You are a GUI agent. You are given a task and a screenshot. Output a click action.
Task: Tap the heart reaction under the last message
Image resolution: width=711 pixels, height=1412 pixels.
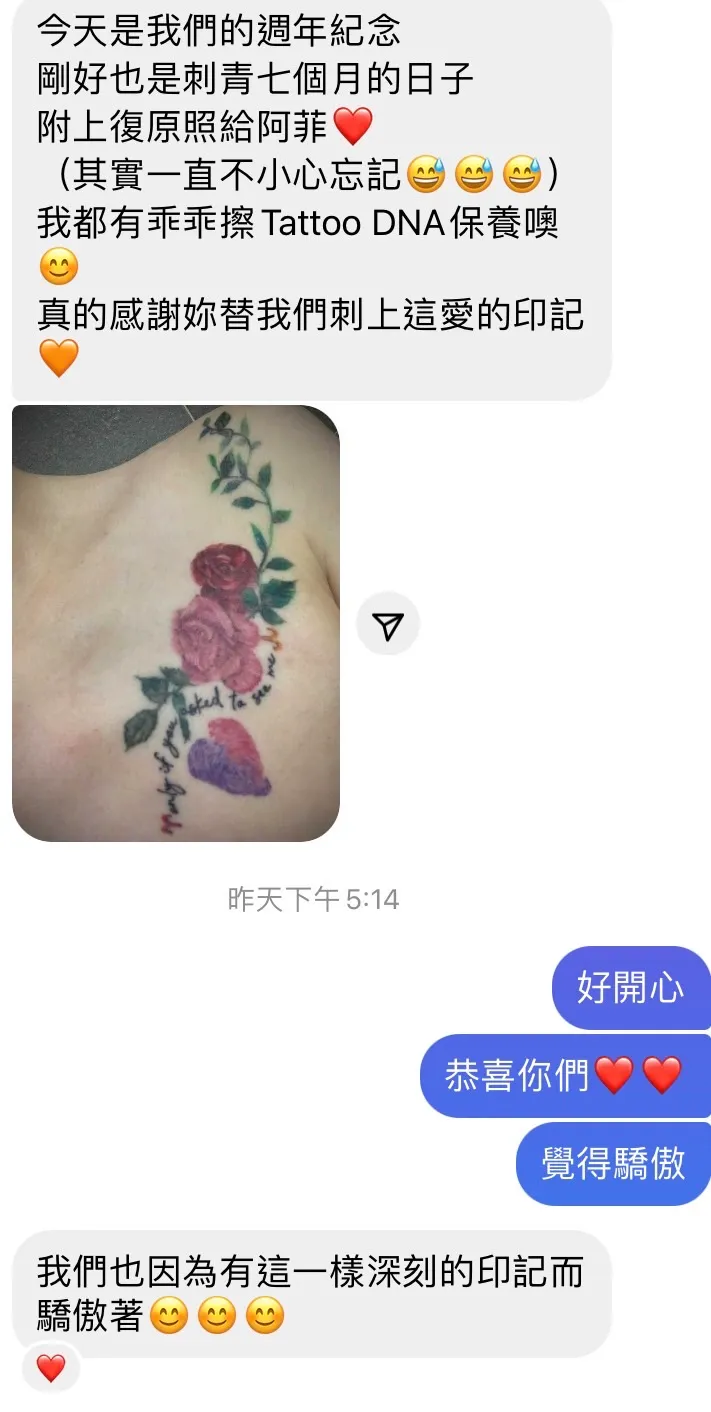51,1367
